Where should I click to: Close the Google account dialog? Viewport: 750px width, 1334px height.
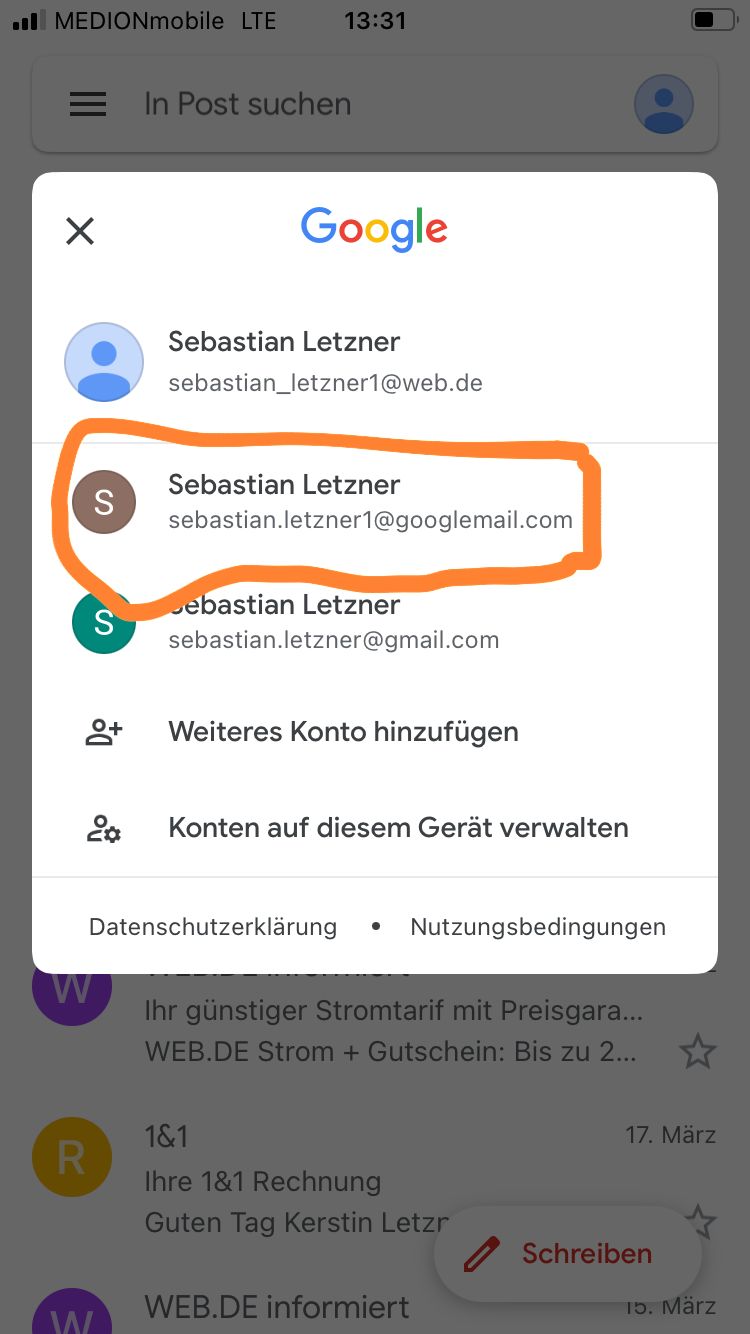click(x=80, y=232)
